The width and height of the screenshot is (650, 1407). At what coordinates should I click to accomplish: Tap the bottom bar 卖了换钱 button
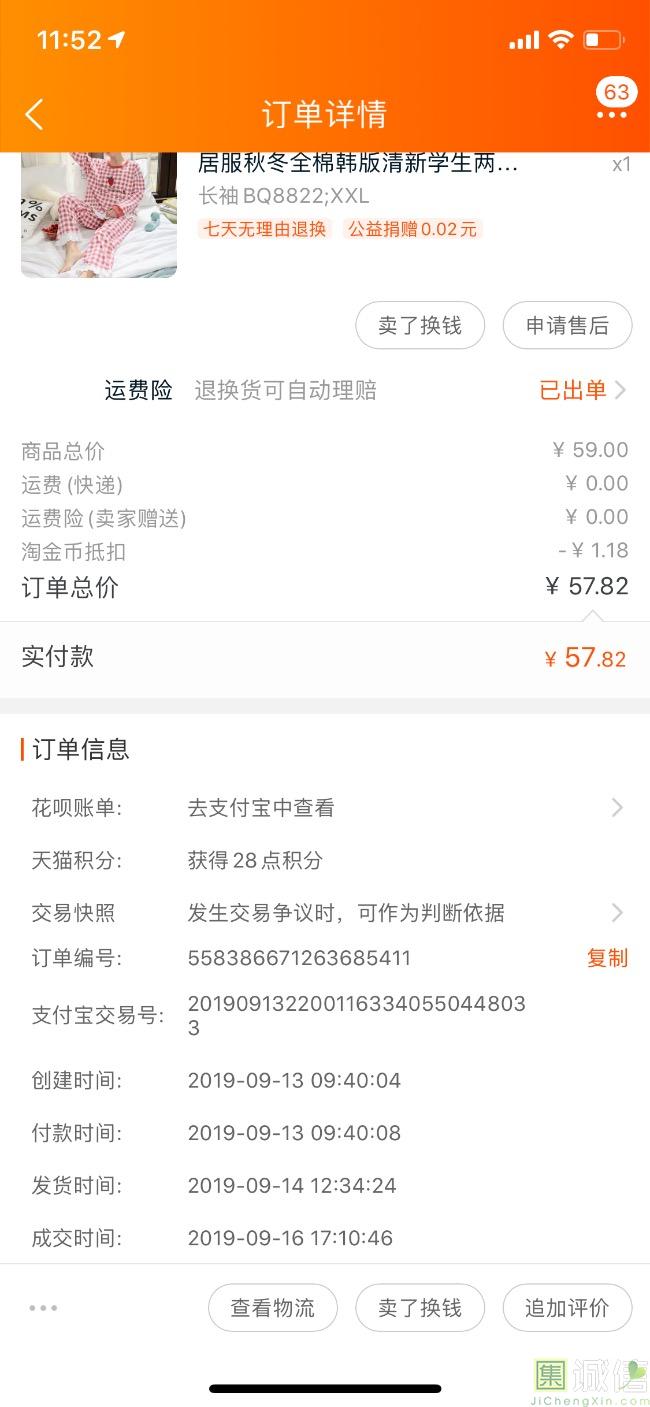click(420, 1307)
